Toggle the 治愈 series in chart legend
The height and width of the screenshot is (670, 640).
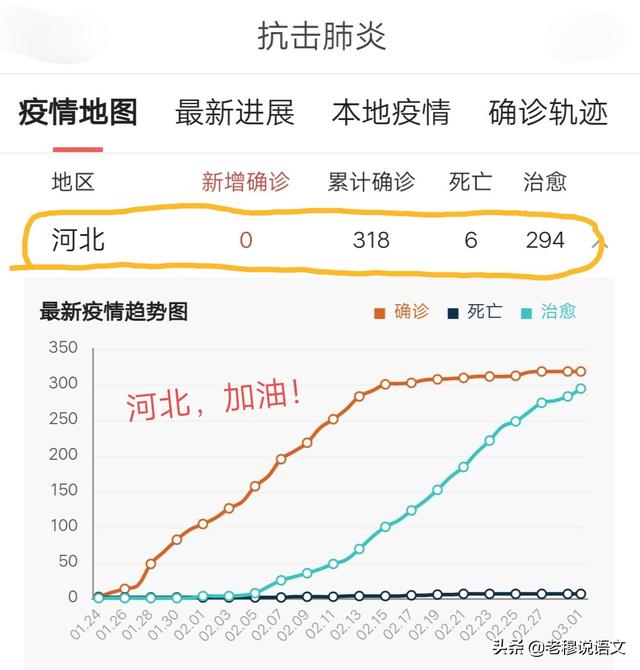pyautogui.click(x=549, y=312)
